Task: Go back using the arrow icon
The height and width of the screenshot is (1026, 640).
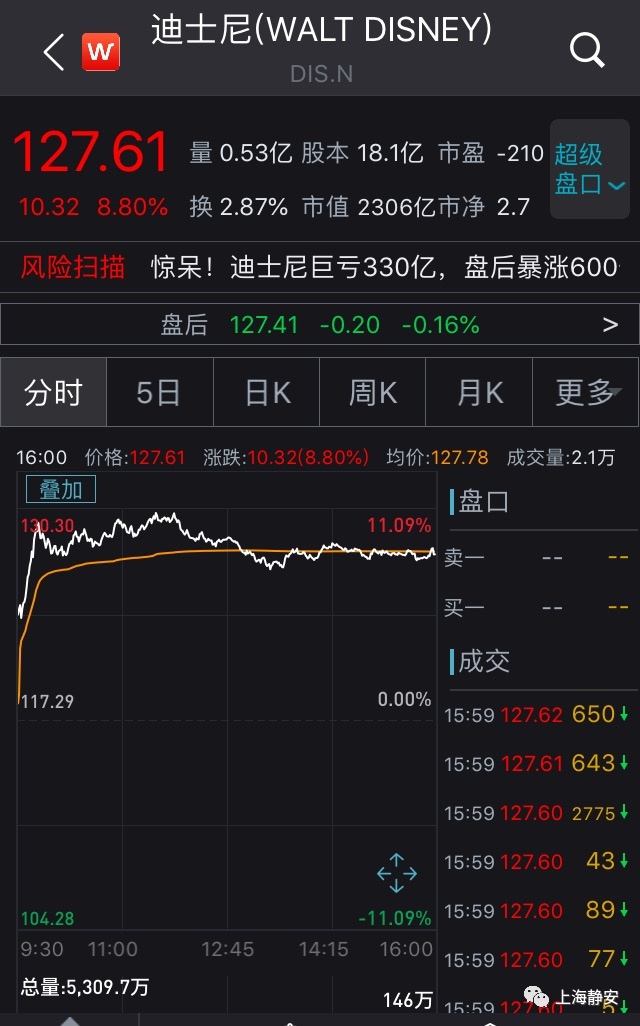Action: pyautogui.click(x=54, y=51)
